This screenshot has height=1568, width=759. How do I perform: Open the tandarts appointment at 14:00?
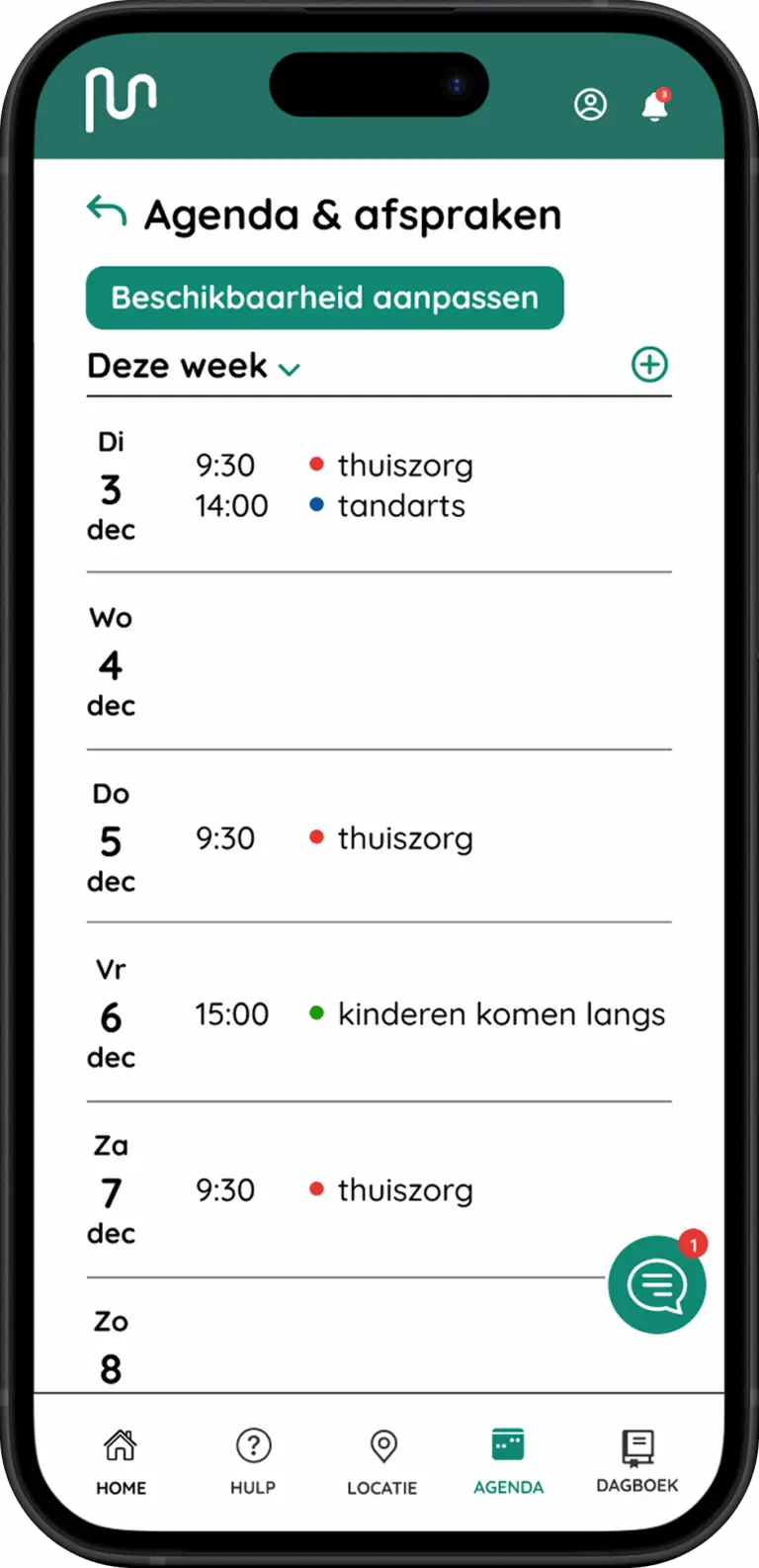(400, 506)
